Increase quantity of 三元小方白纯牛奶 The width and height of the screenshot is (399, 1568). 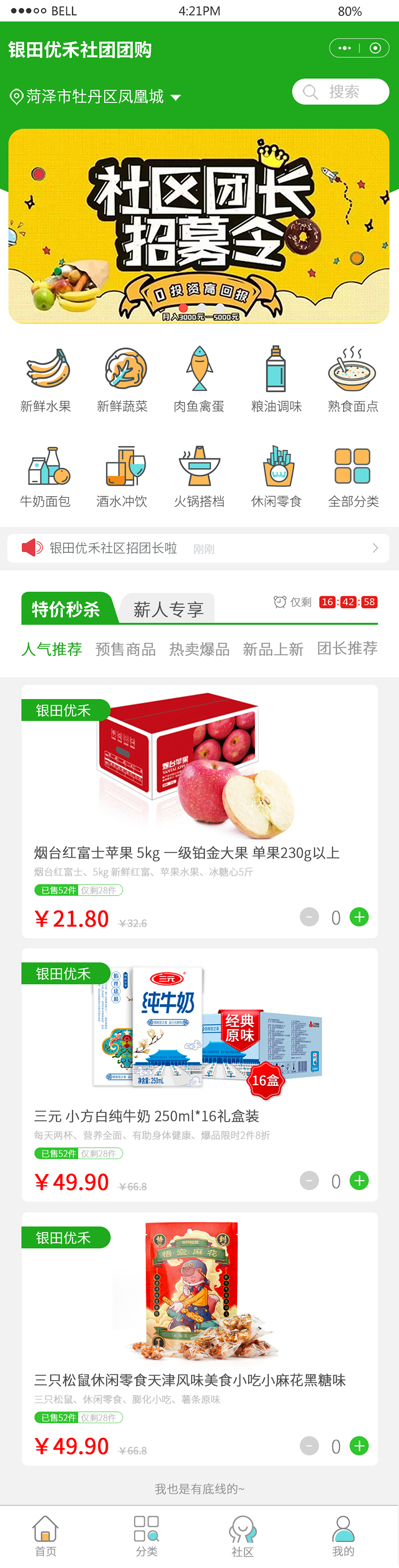point(360,1180)
